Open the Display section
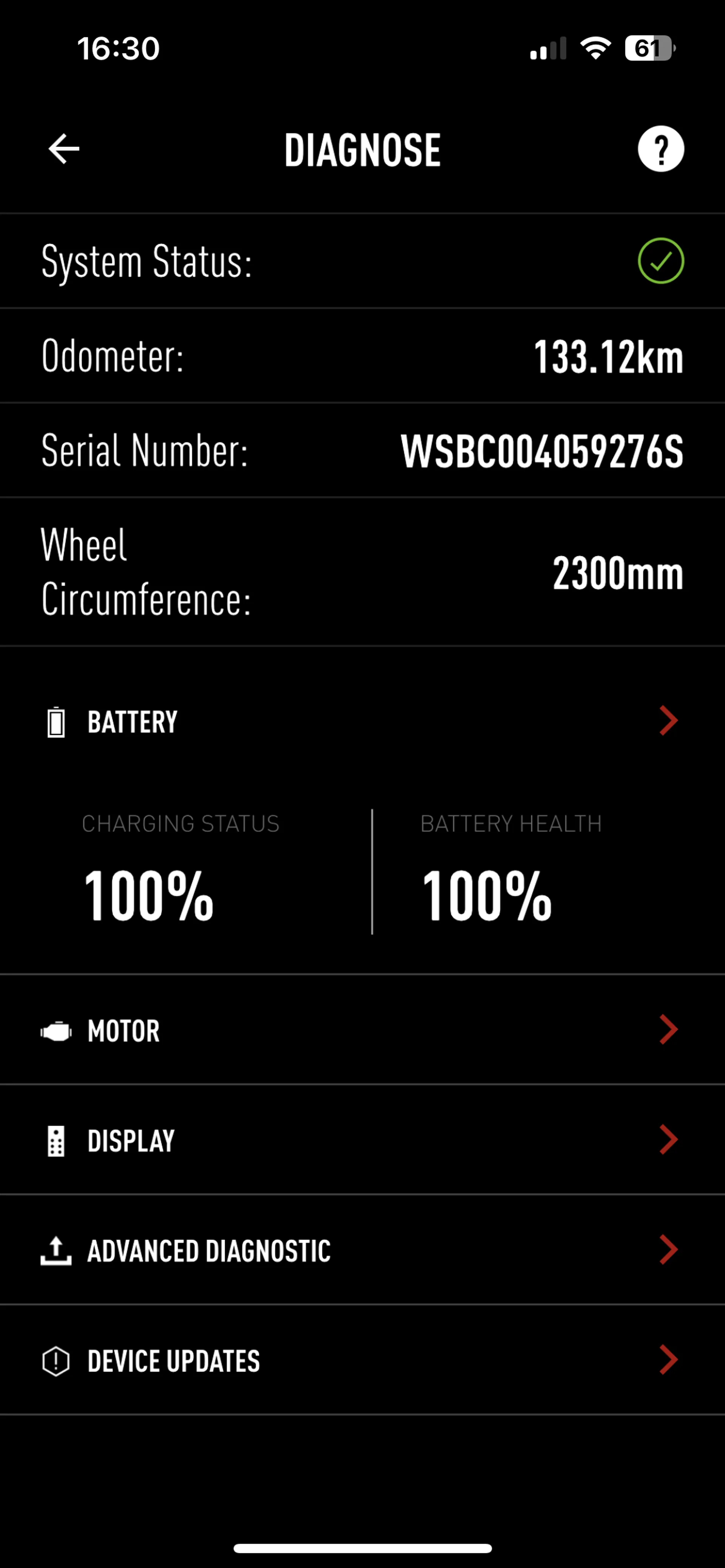This screenshot has width=725, height=1568. click(362, 1140)
